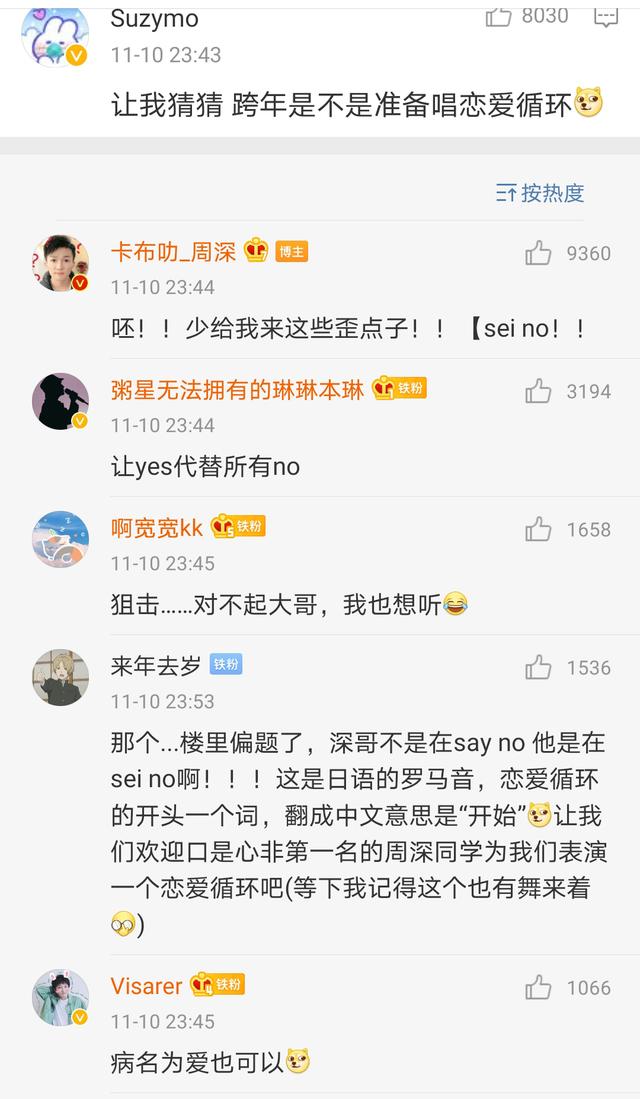This screenshot has height=1099, width=640.
Task: Open 来年去岁's username
Action: coord(155,665)
